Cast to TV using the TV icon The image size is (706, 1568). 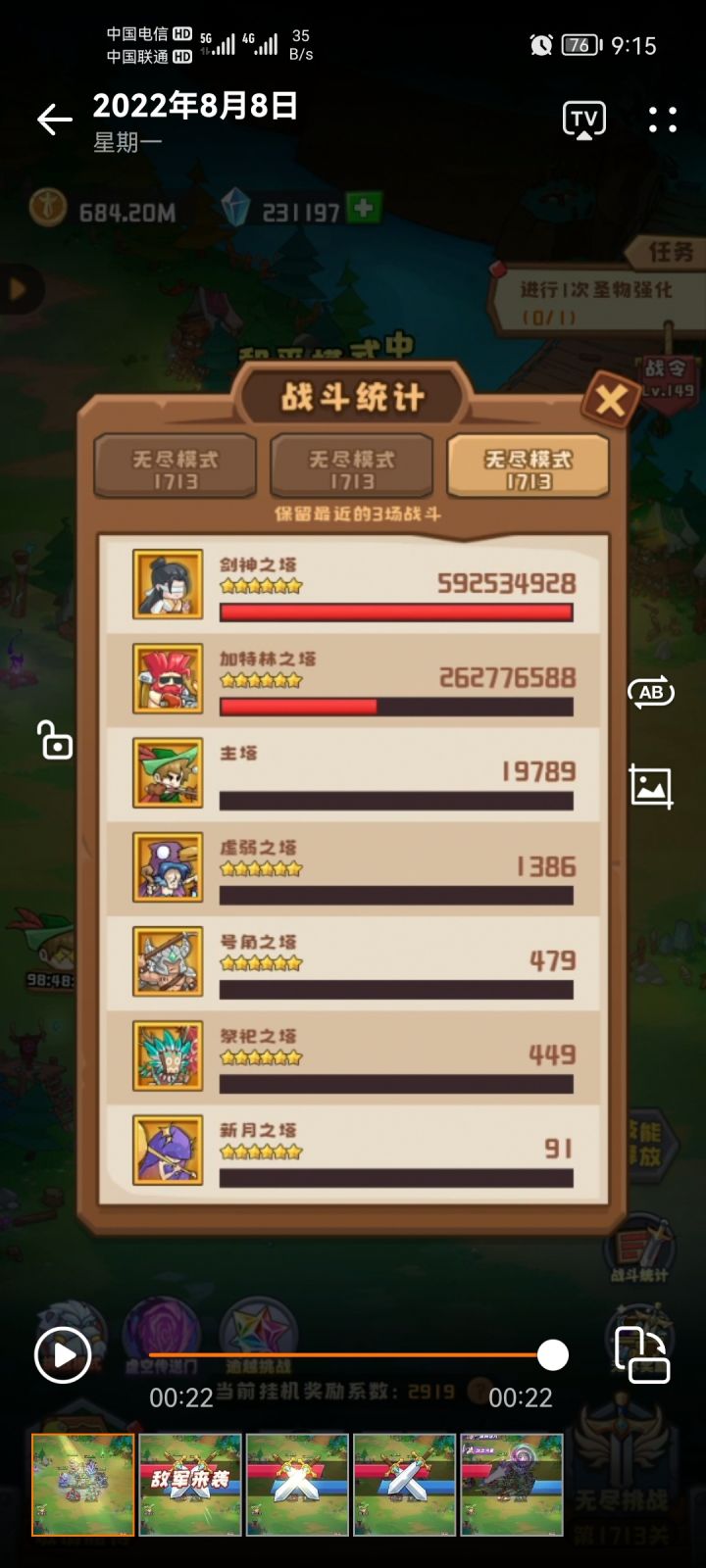[x=583, y=119]
